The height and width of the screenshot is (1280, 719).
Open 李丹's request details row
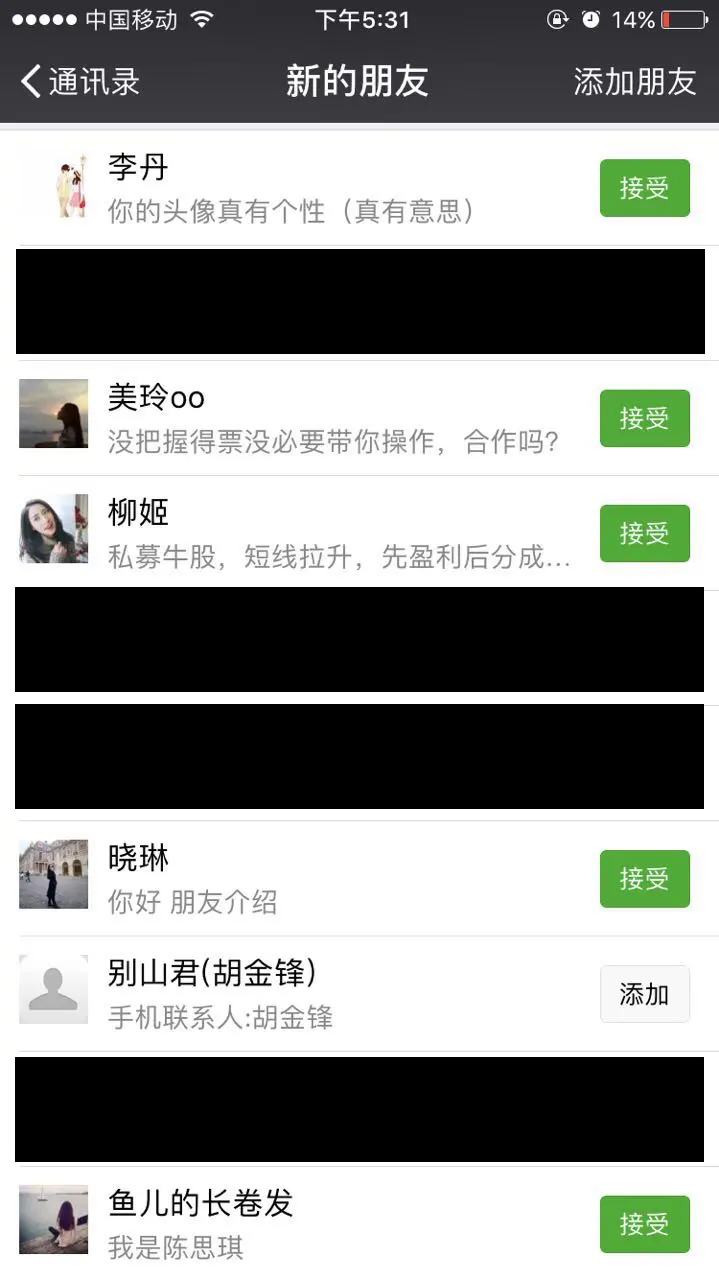300,188
